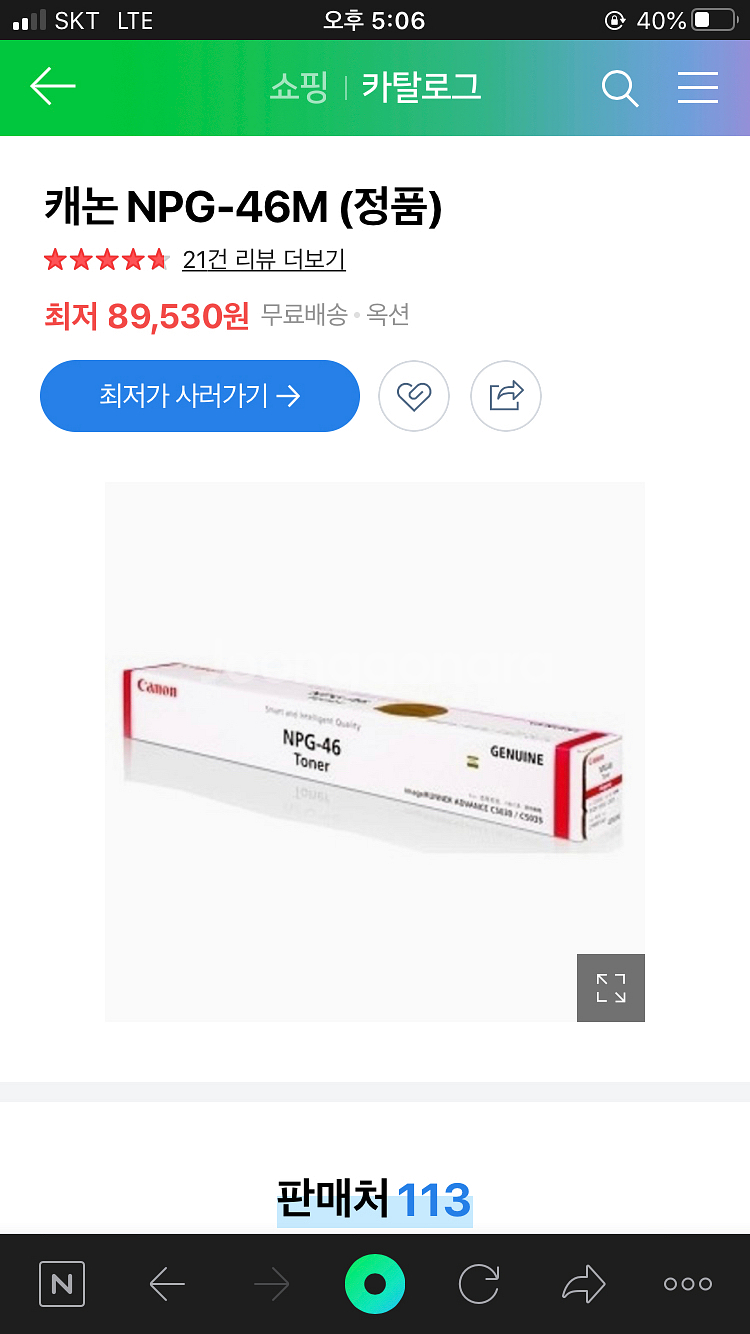The image size is (750, 1334).
Task: Go back using the bottom navigation arrow
Action: (x=167, y=1283)
